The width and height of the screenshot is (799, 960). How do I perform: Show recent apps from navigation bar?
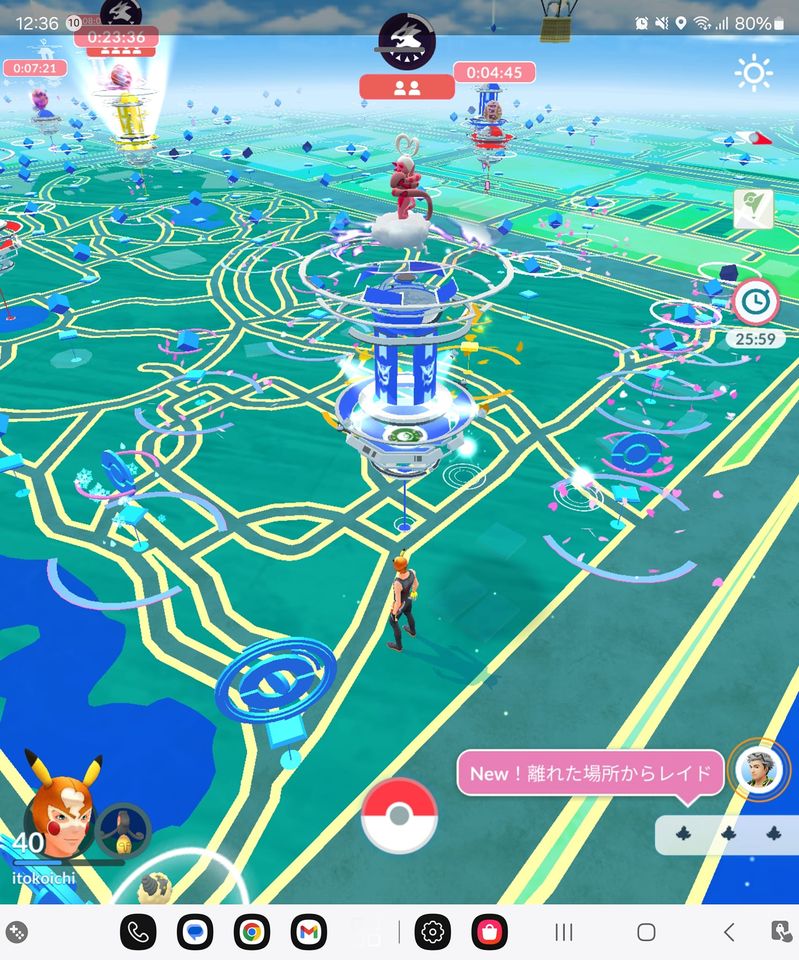(564, 932)
